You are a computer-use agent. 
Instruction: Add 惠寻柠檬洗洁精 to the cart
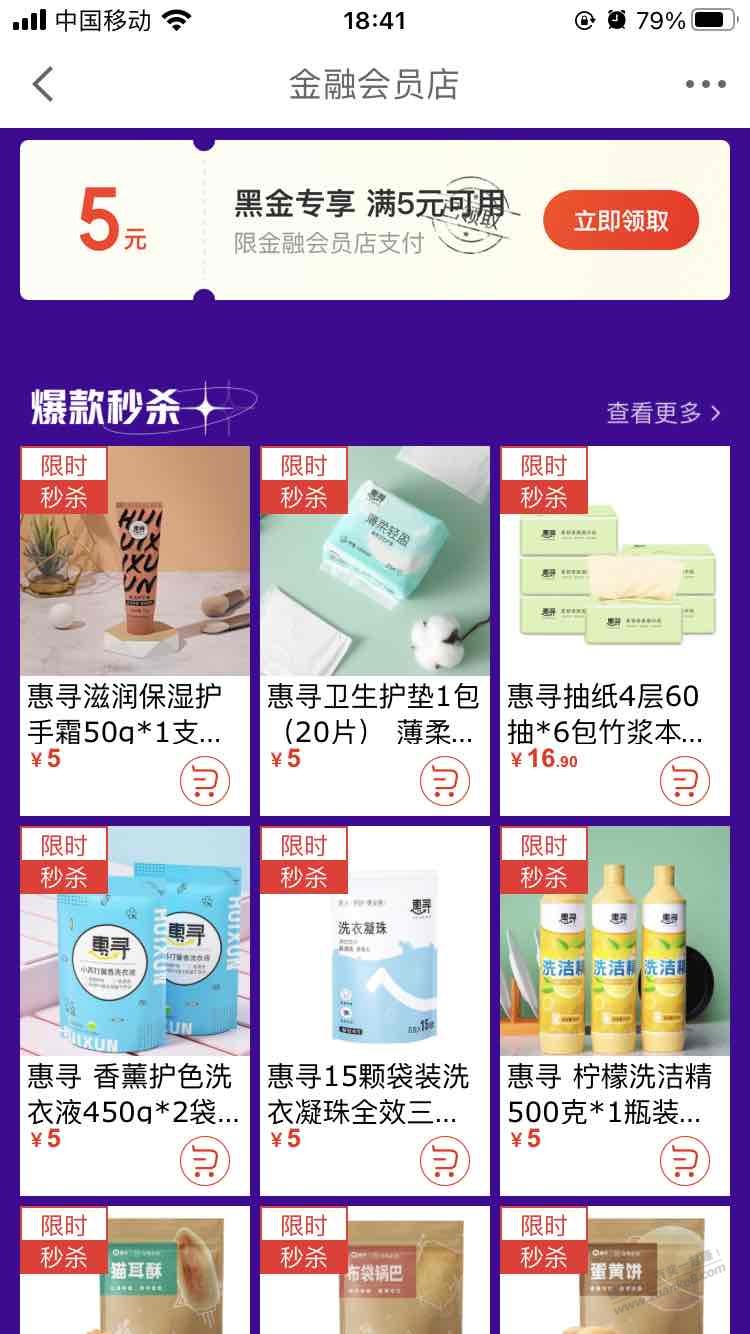coord(685,1161)
